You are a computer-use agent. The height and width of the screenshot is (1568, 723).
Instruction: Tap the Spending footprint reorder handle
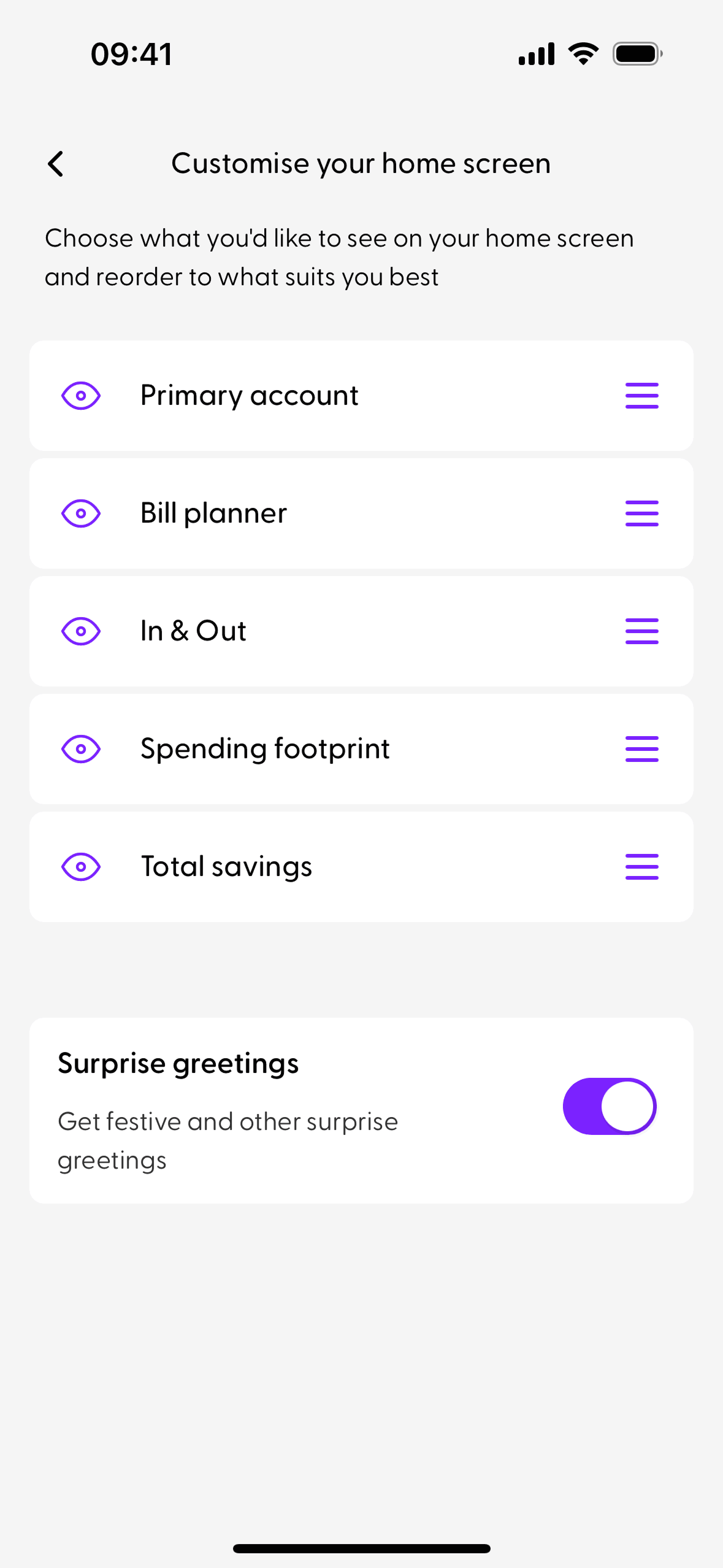641,749
